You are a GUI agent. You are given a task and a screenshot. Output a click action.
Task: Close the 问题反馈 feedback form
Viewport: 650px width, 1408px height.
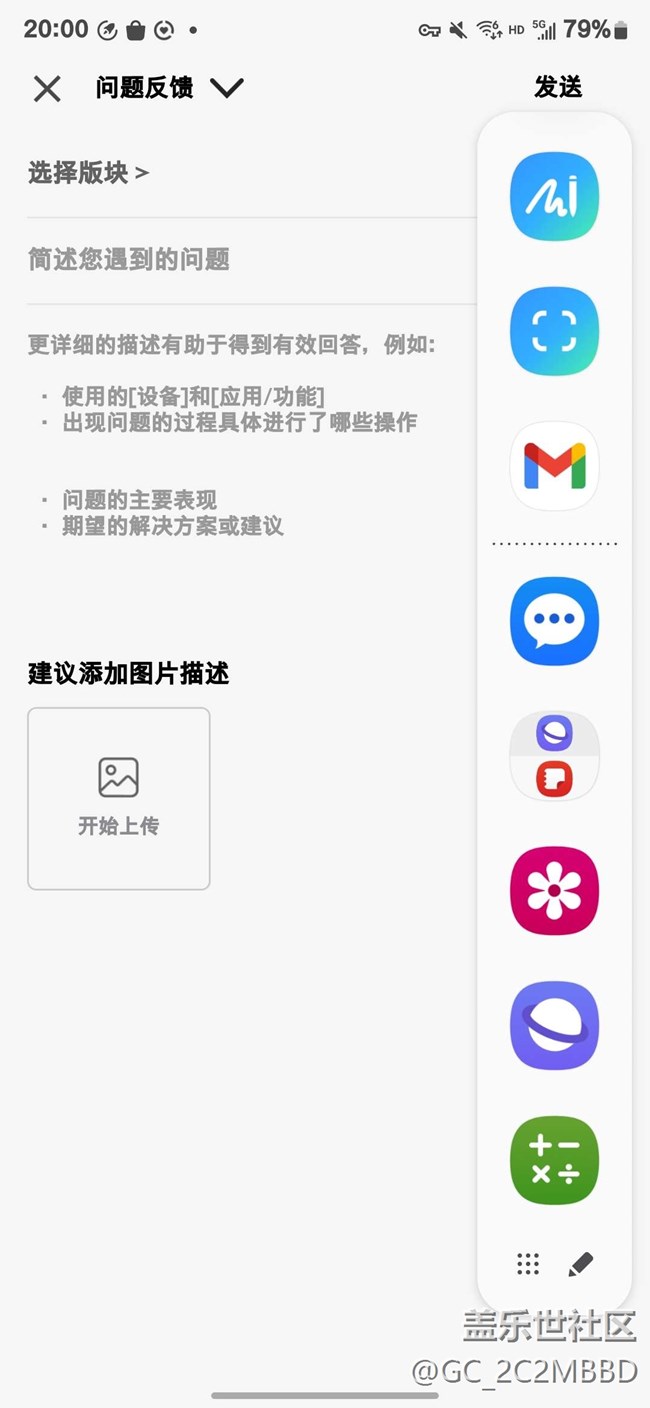[x=47, y=88]
